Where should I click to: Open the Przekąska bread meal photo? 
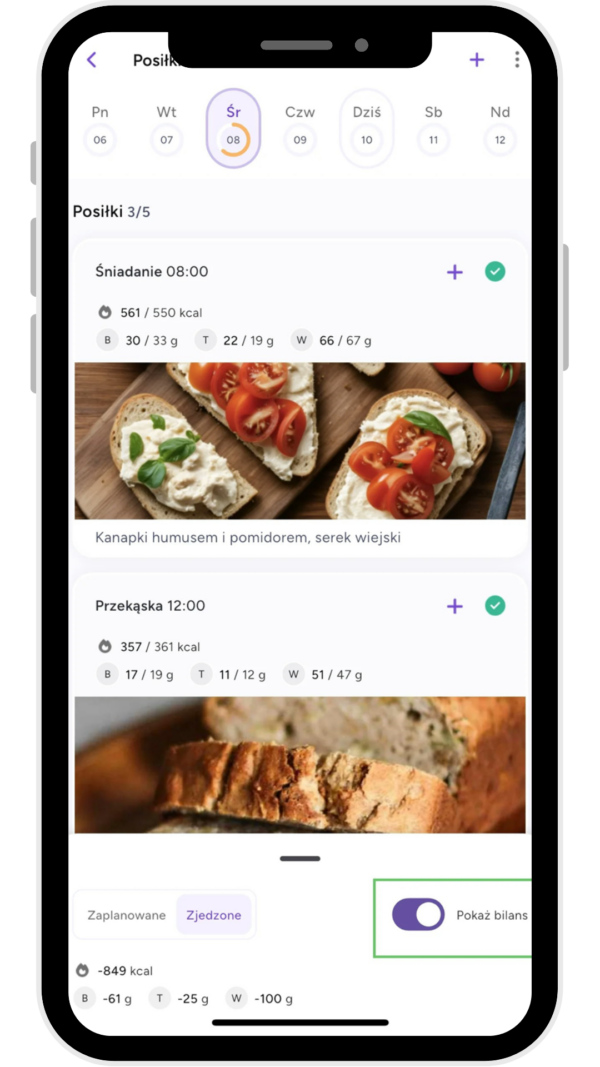(x=300, y=764)
